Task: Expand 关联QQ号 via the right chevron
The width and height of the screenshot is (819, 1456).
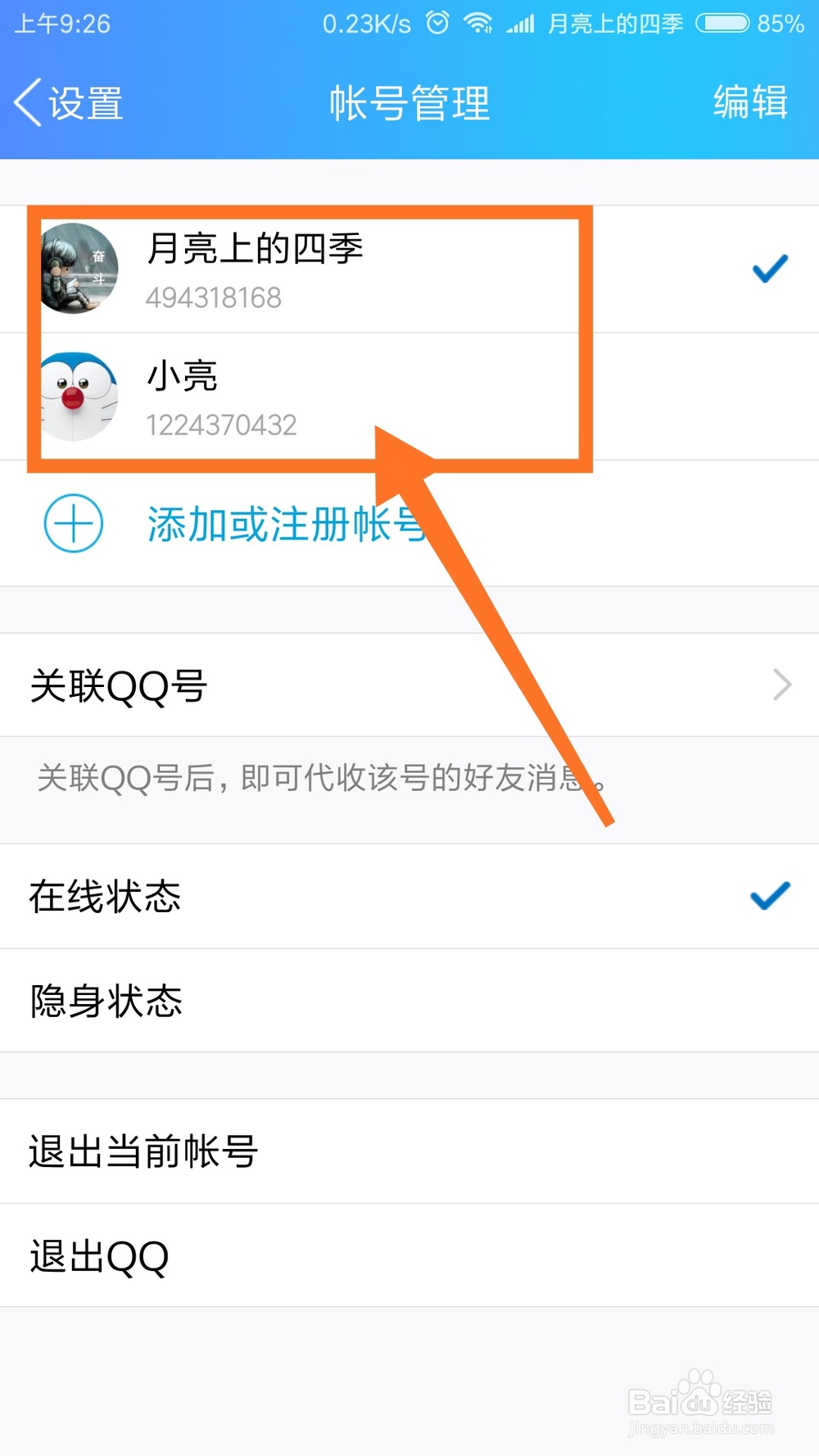Action: pos(782,685)
